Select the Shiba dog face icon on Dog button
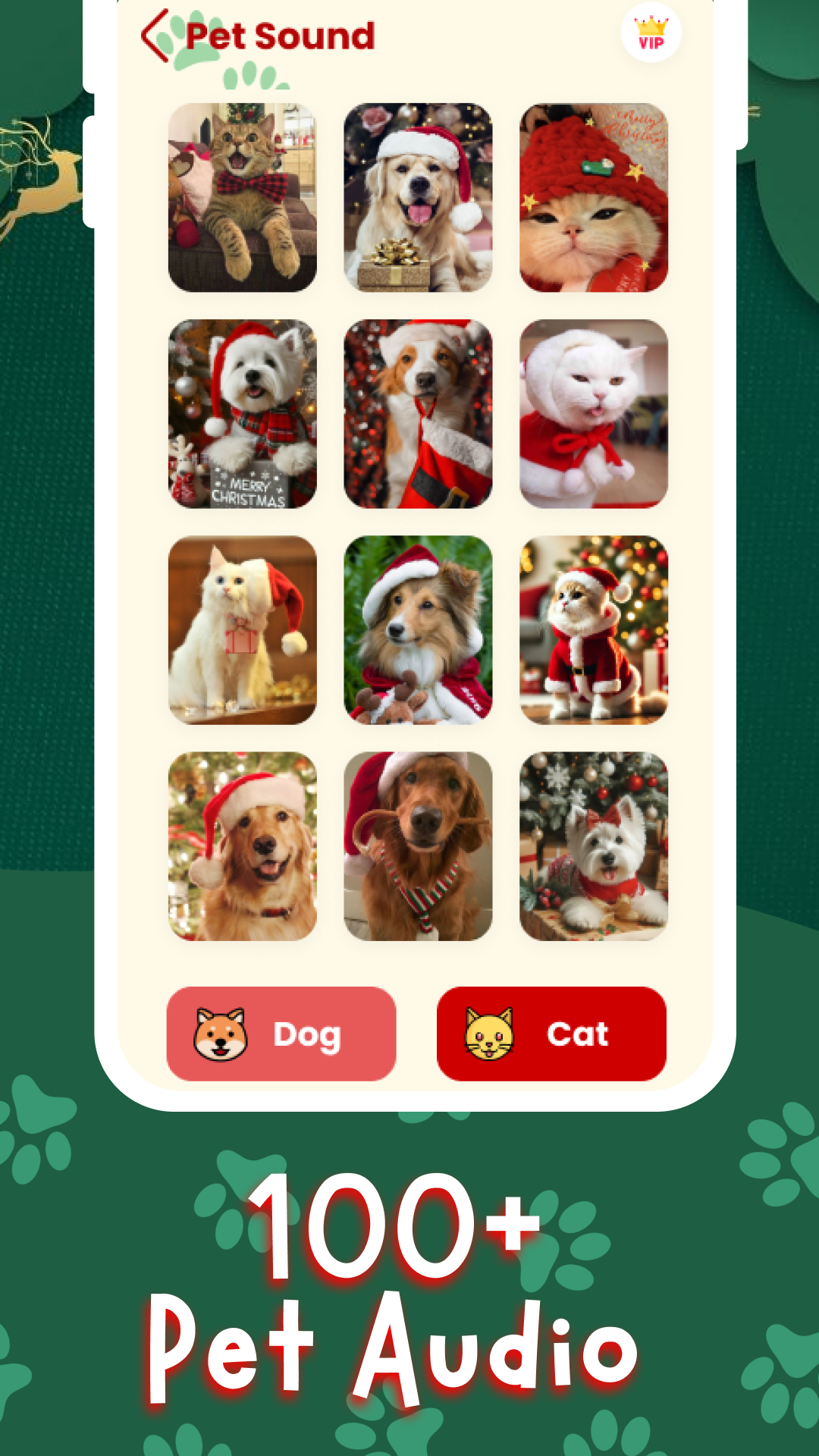 (x=221, y=1033)
